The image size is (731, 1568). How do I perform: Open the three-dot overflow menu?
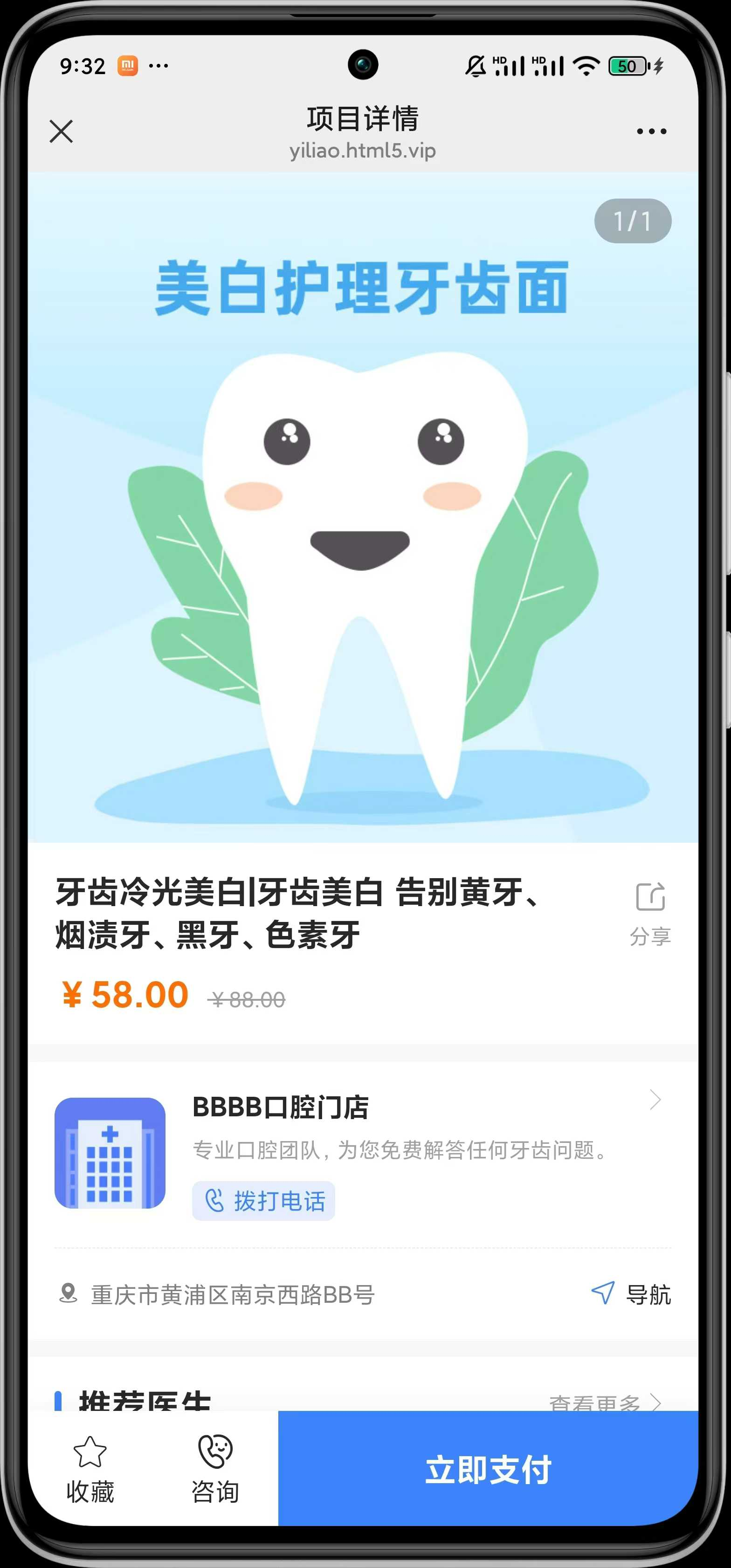[x=651, y=131]
